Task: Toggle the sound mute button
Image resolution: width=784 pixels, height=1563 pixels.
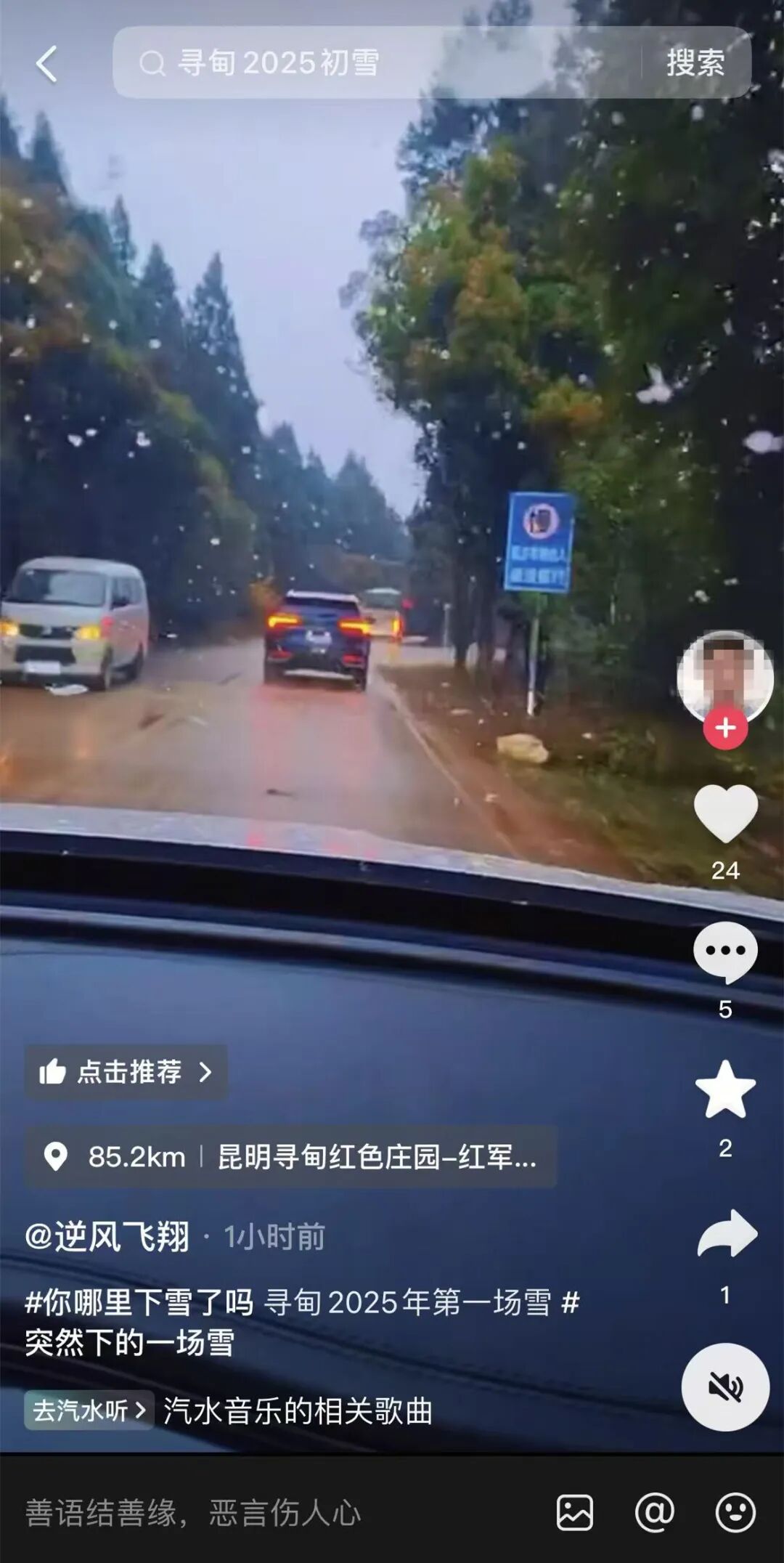Action: (724, 1387)
